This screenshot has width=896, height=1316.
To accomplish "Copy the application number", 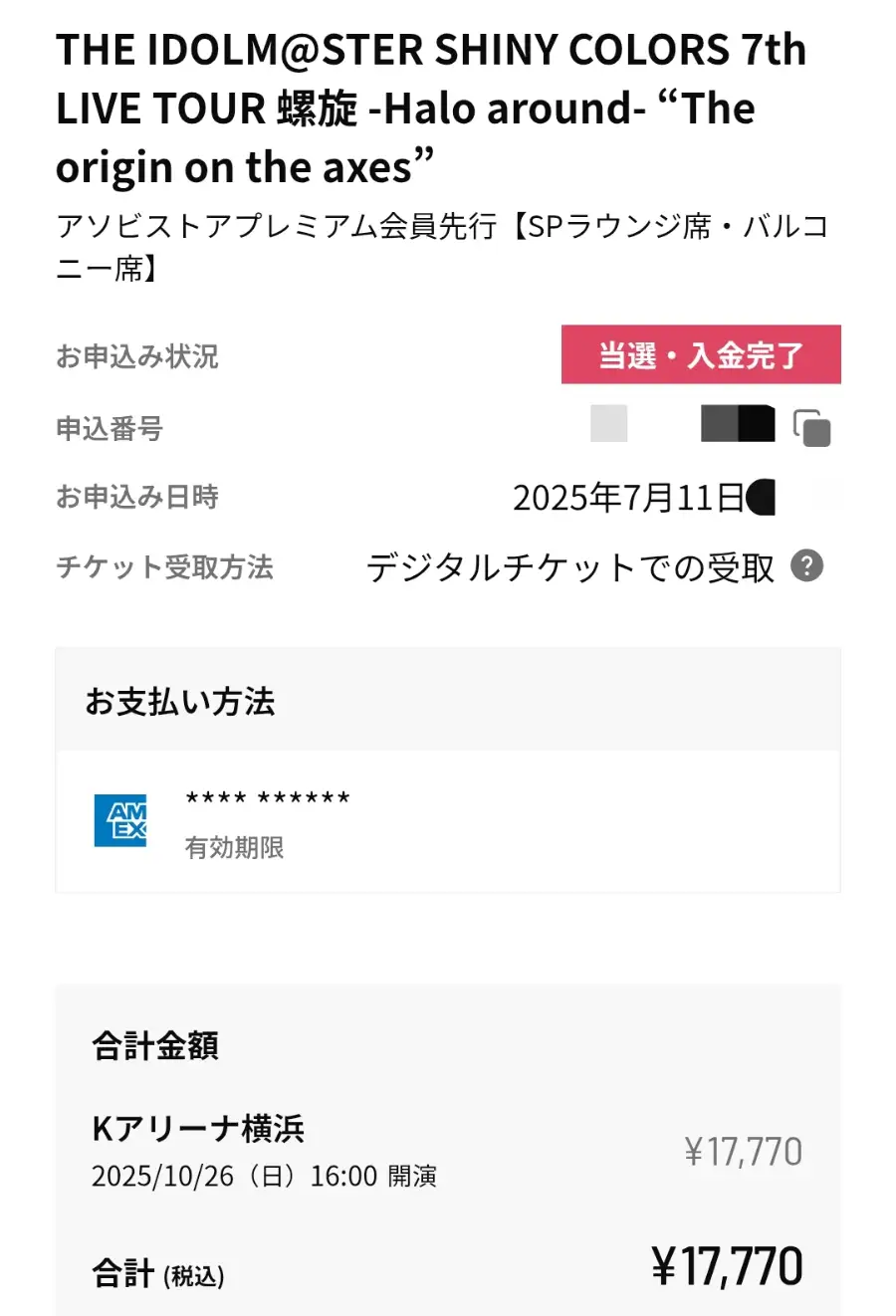I will tap(811, 428).
